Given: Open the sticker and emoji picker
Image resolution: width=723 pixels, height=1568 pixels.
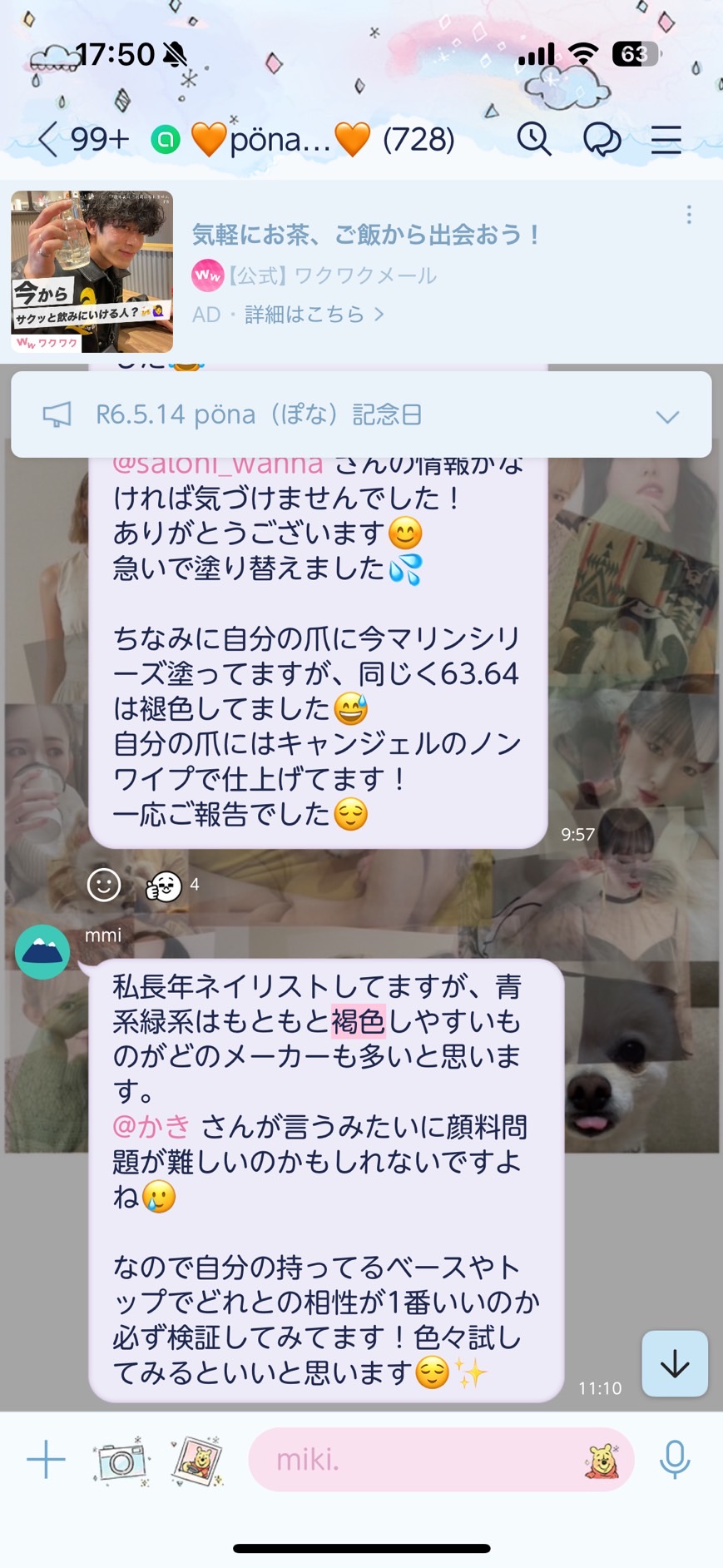Looking at the screenshot, I should 602,1460.
